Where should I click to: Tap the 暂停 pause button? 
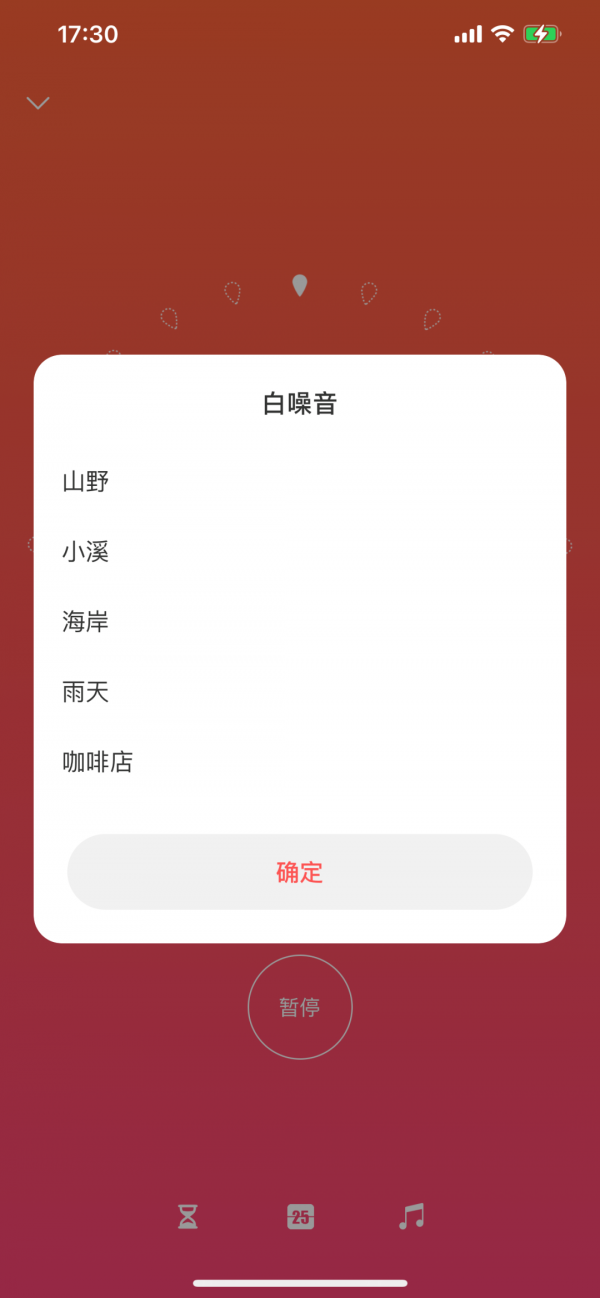[x=299, y=1007]
